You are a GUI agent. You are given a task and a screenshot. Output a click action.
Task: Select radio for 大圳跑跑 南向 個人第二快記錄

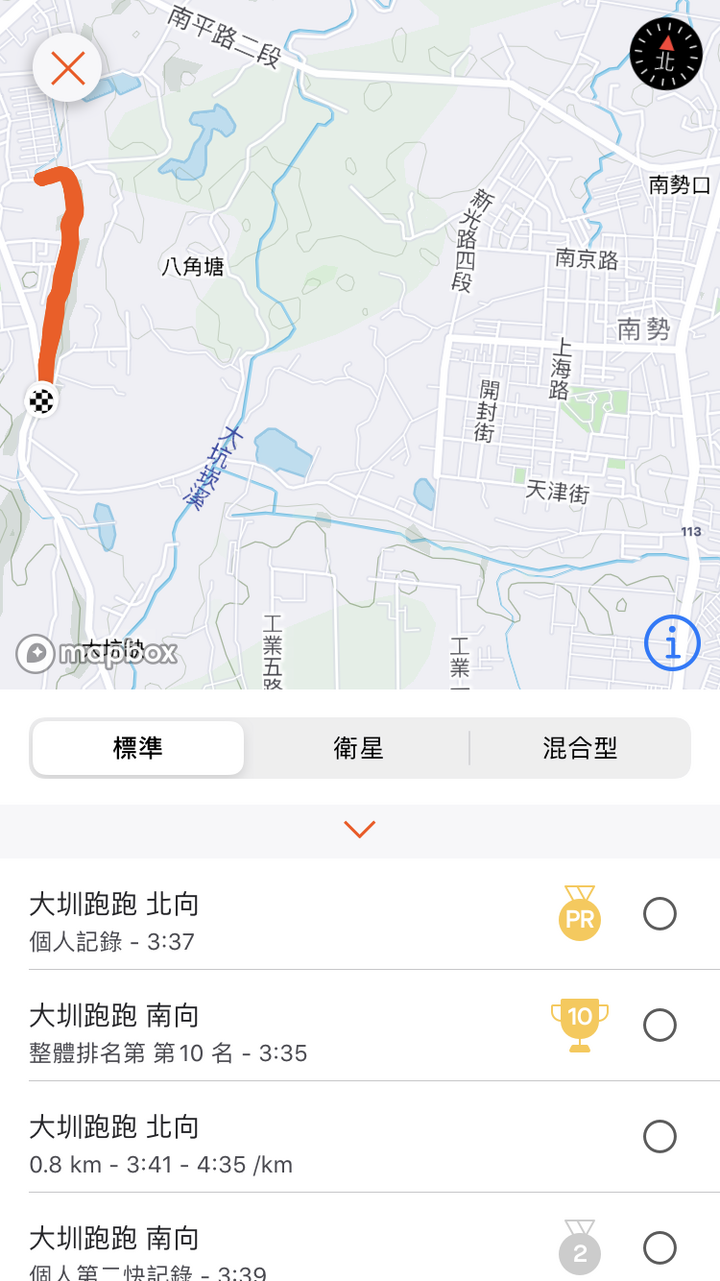click(x=660, y=1248)
